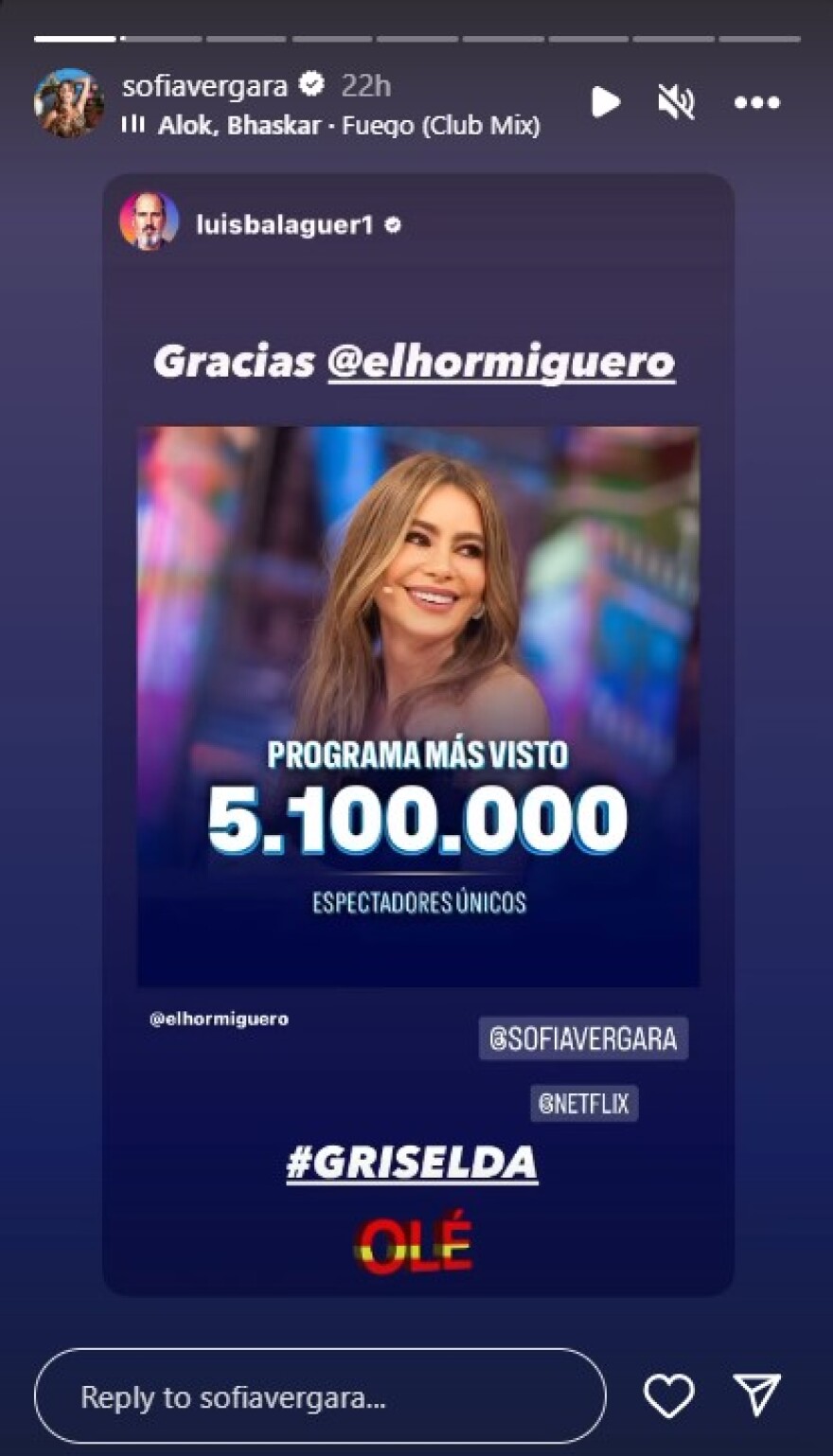The image size is (833, 1456).
Task: Unmute the story sound
Action: 676,102
